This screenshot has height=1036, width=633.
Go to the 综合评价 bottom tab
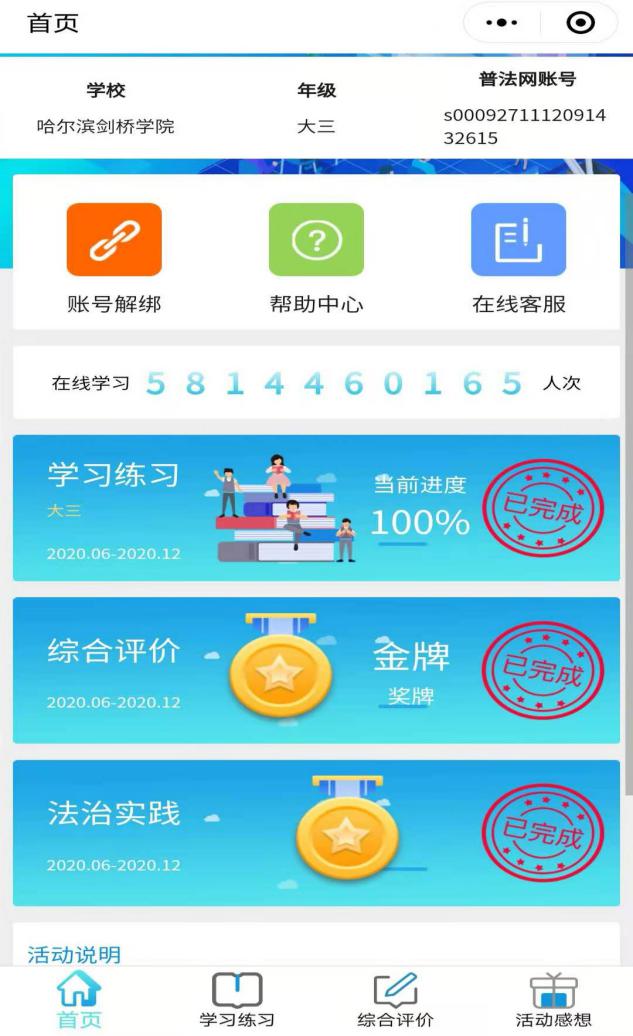point(395,1000)
